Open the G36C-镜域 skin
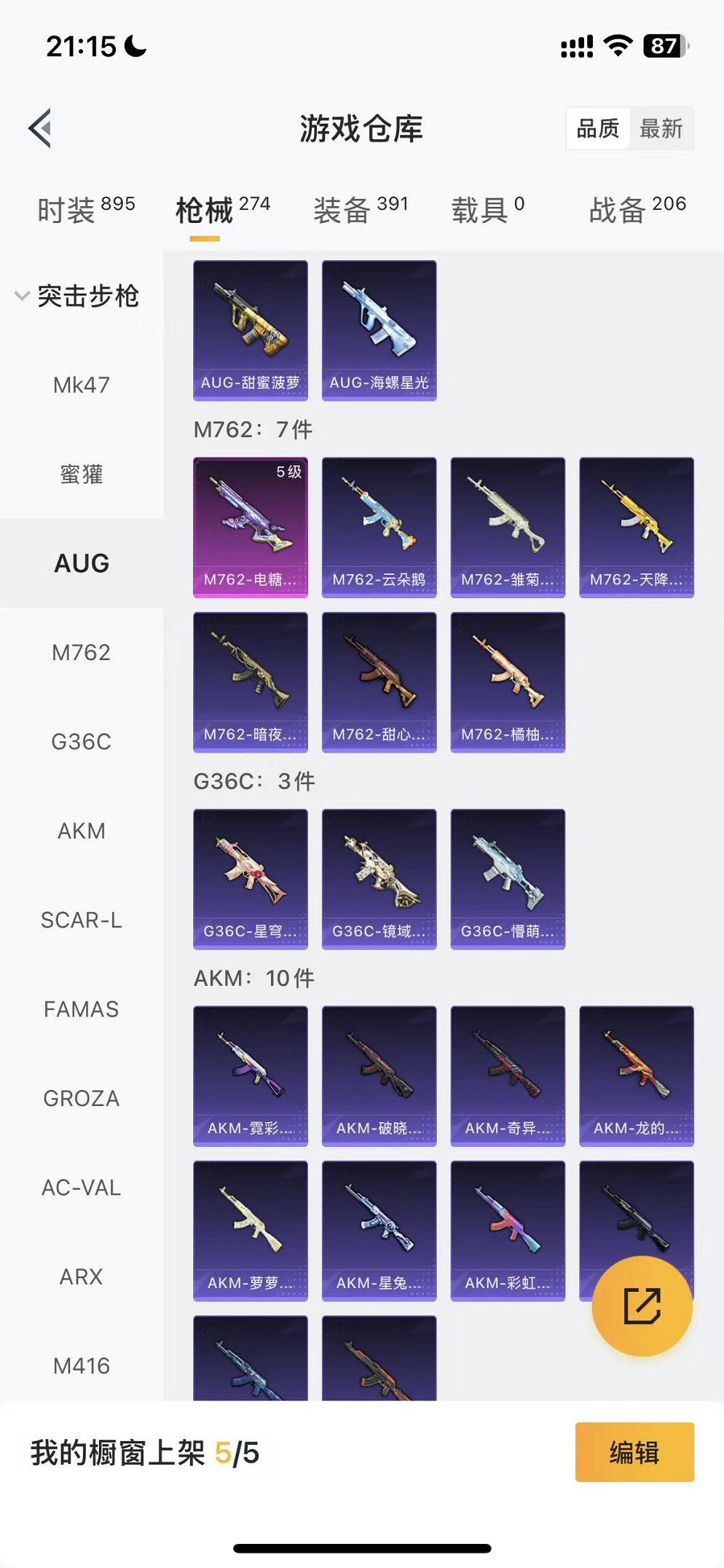The width and height of the screenshot is (724, 1568). [x=379, y=879]
